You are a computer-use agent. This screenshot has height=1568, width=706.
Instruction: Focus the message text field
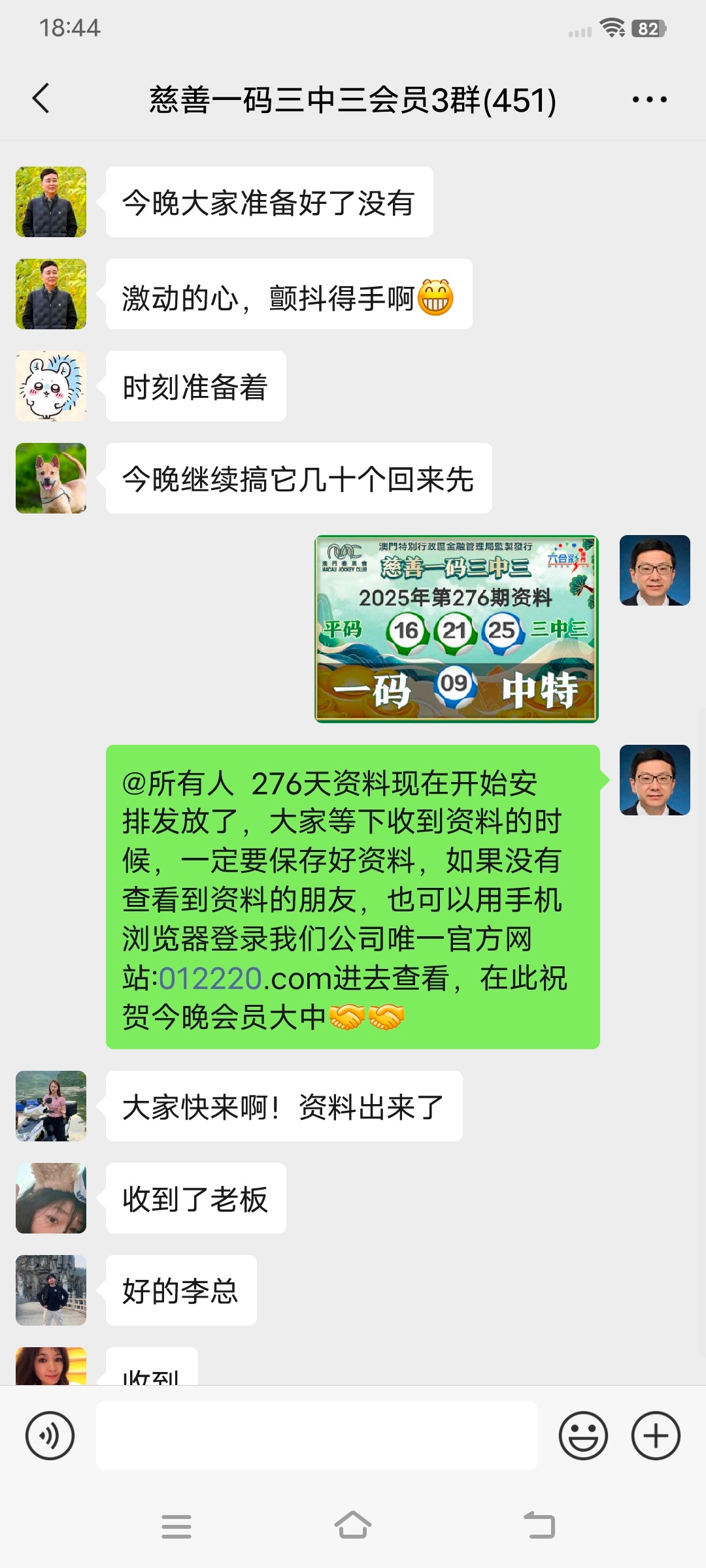click(x=316, y=1435)
